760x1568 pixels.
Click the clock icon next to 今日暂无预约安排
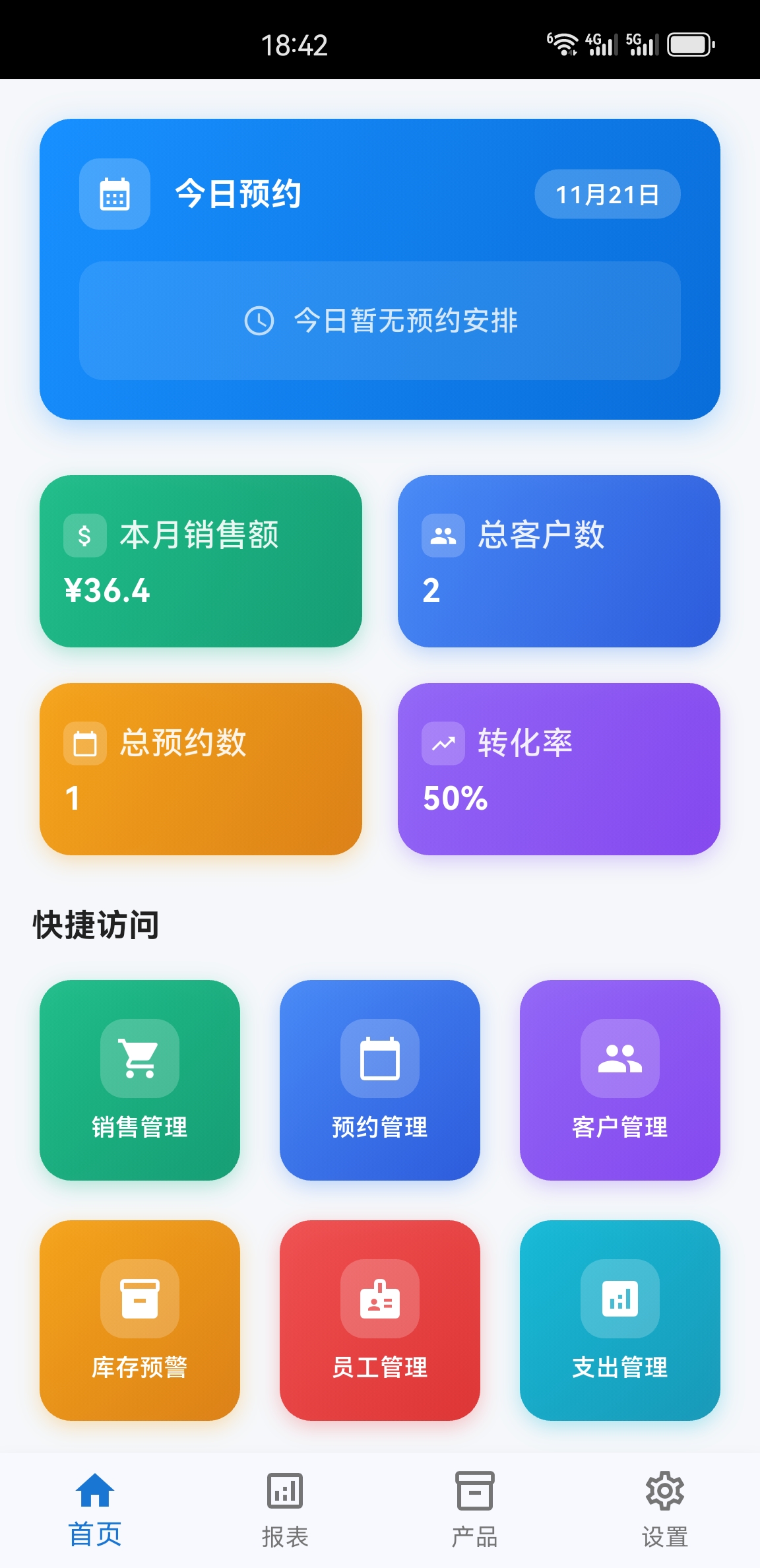pos(259,321)
